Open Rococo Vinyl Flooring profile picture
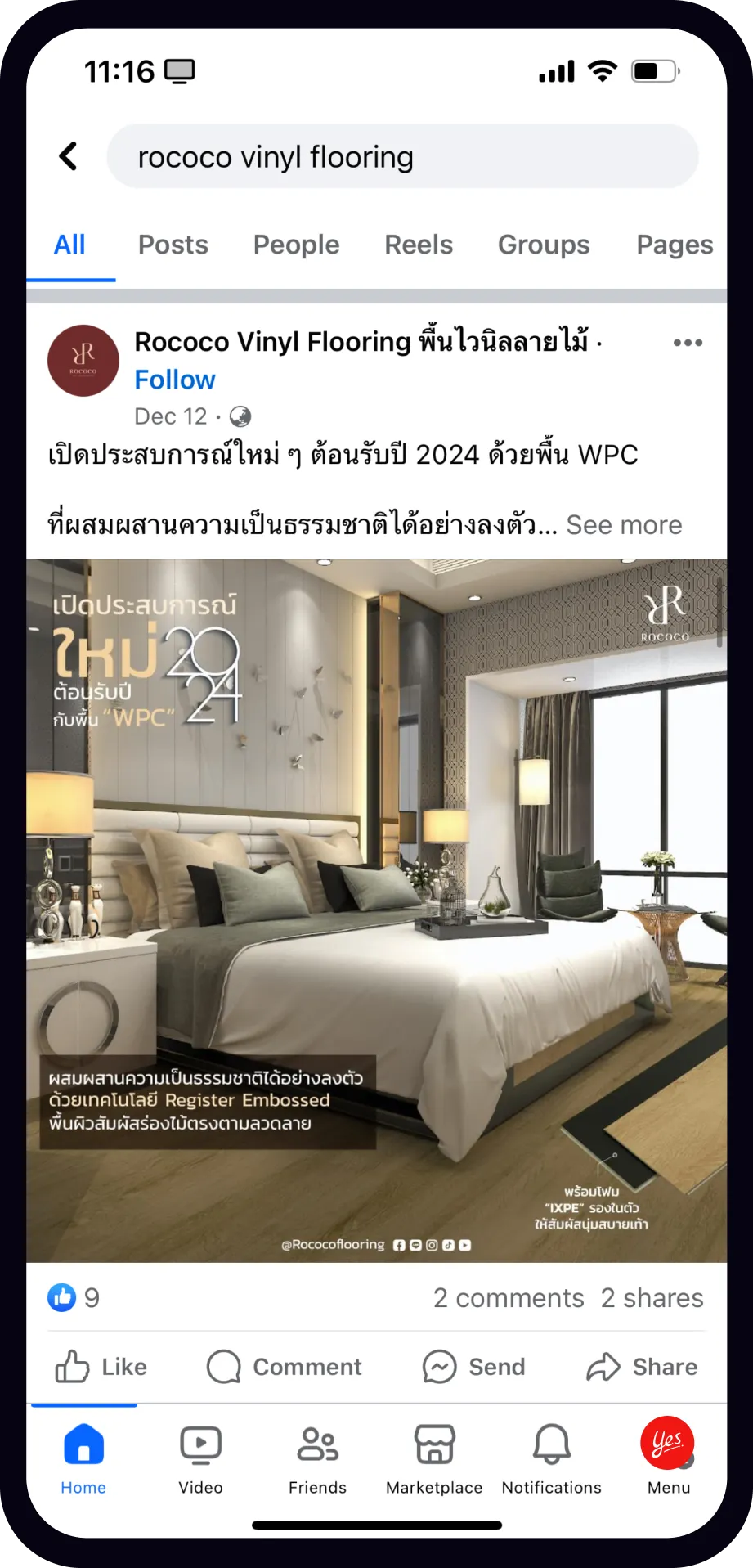 point(83,361)
